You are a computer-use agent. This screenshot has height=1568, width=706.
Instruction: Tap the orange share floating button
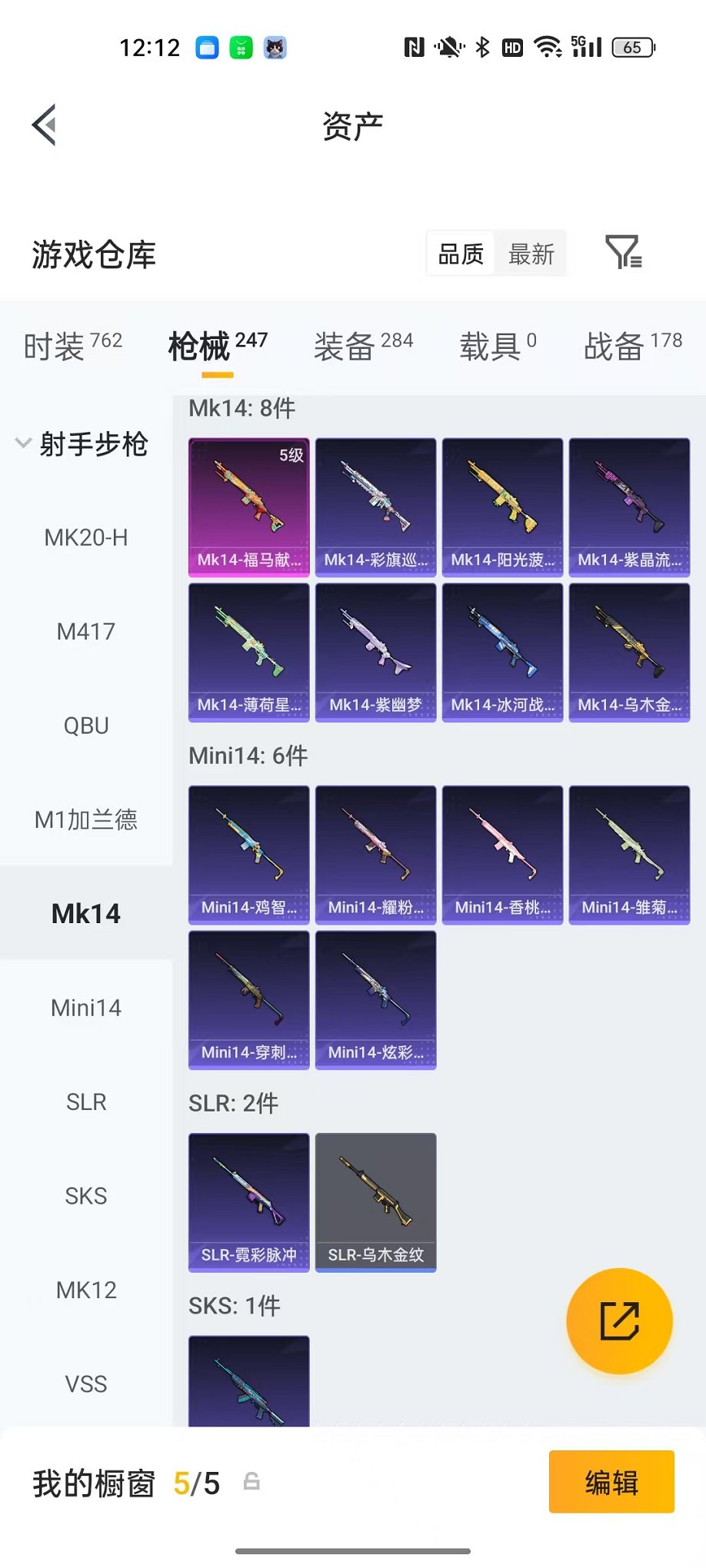[x=619, y=1321]
